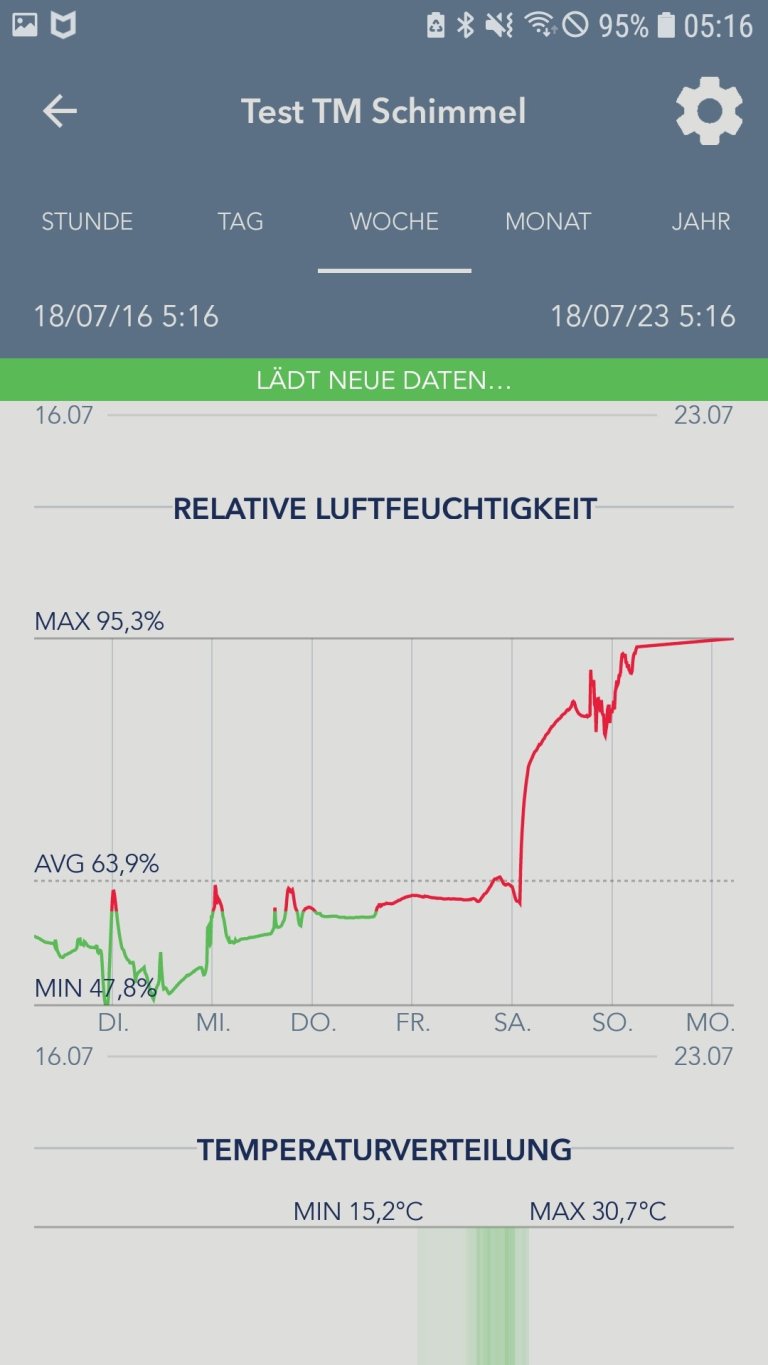Switch to the STUNDE tab

click(87, 222)
